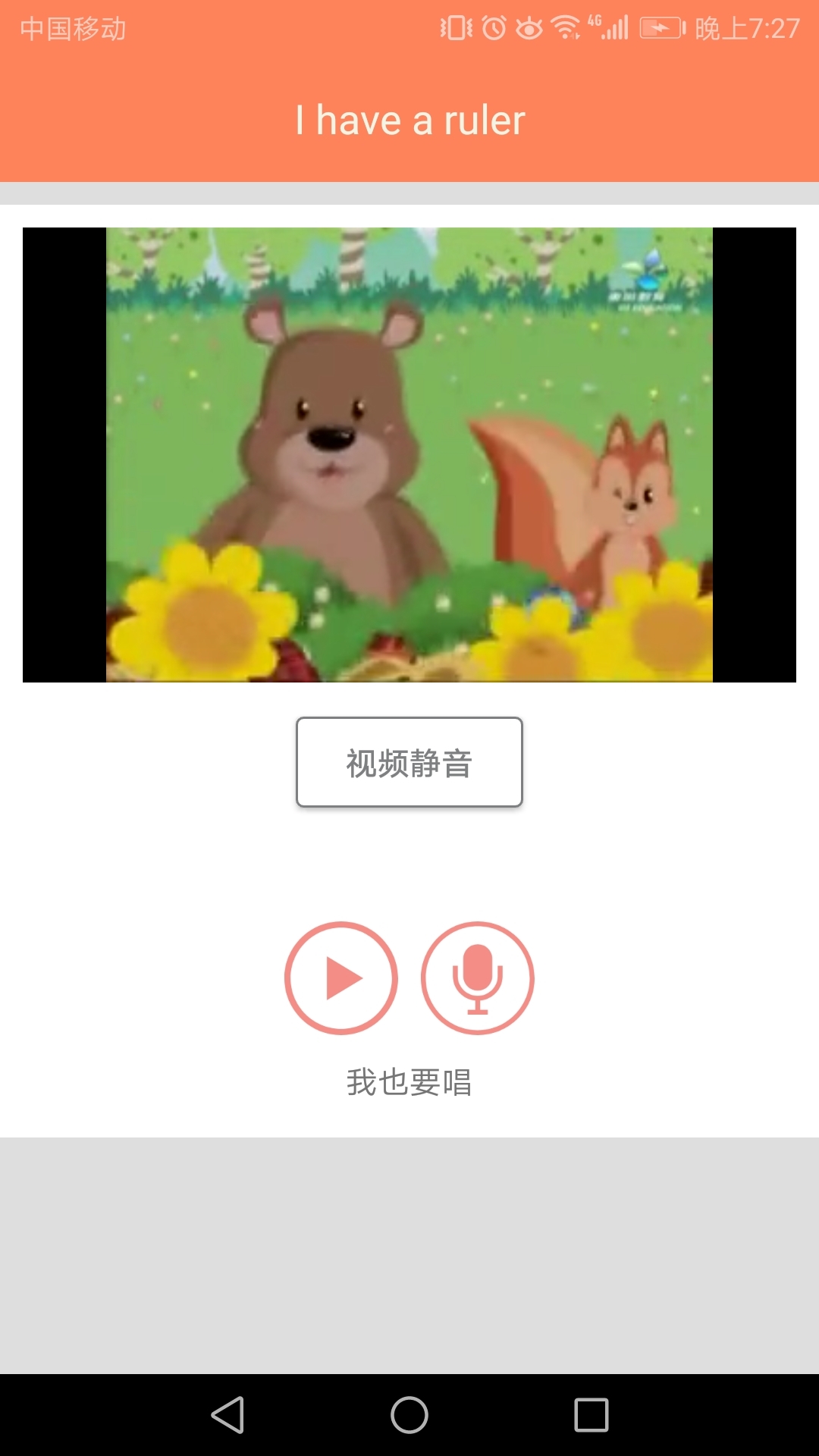
Task: Mute the video with the 视频静音 button
Action: click(409, 760)
